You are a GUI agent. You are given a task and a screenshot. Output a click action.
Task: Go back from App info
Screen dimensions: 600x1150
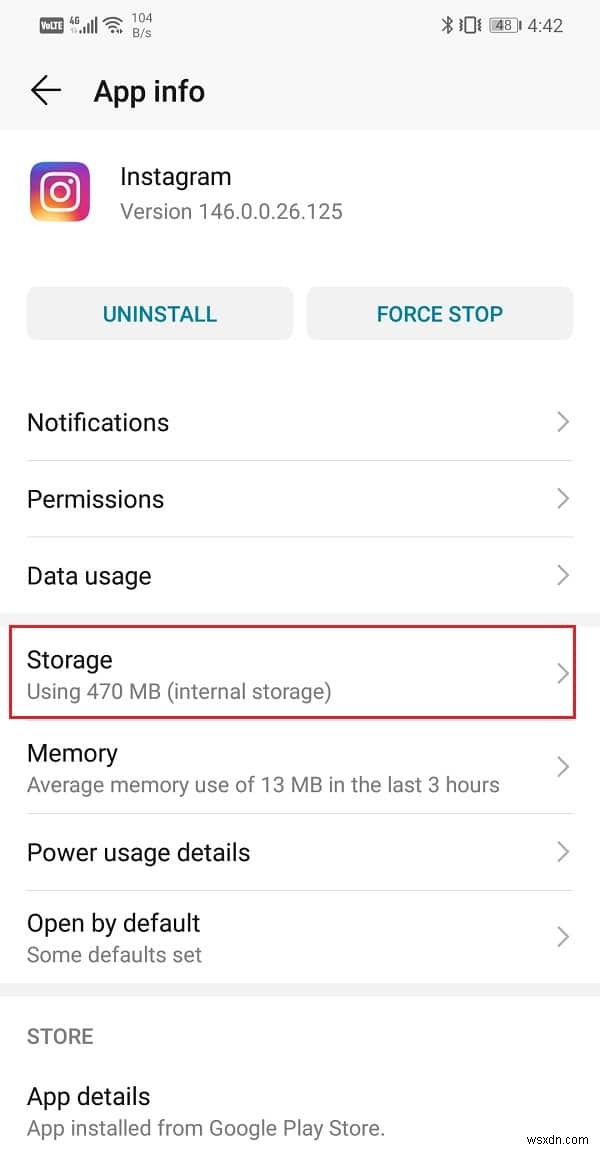[x=46, y=91]
